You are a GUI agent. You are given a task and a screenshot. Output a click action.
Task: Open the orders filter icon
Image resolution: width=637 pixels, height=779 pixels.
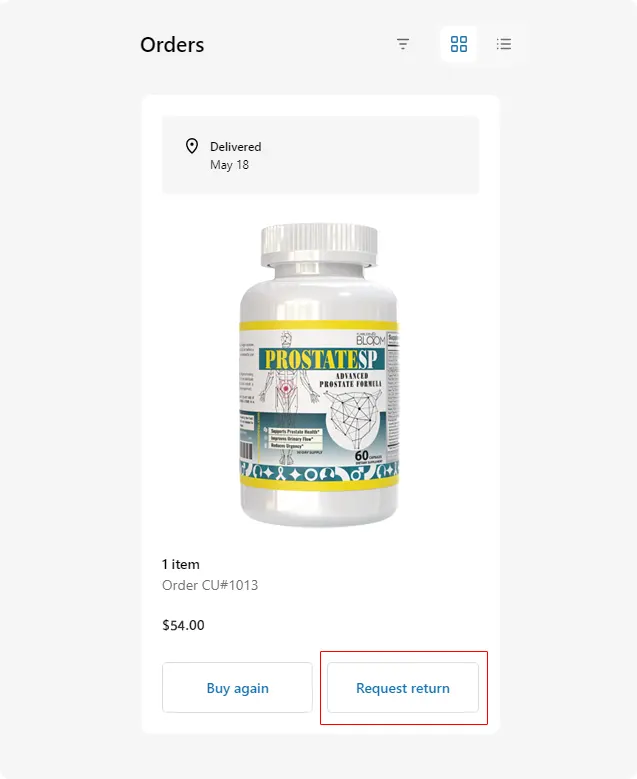click(403, 44)
